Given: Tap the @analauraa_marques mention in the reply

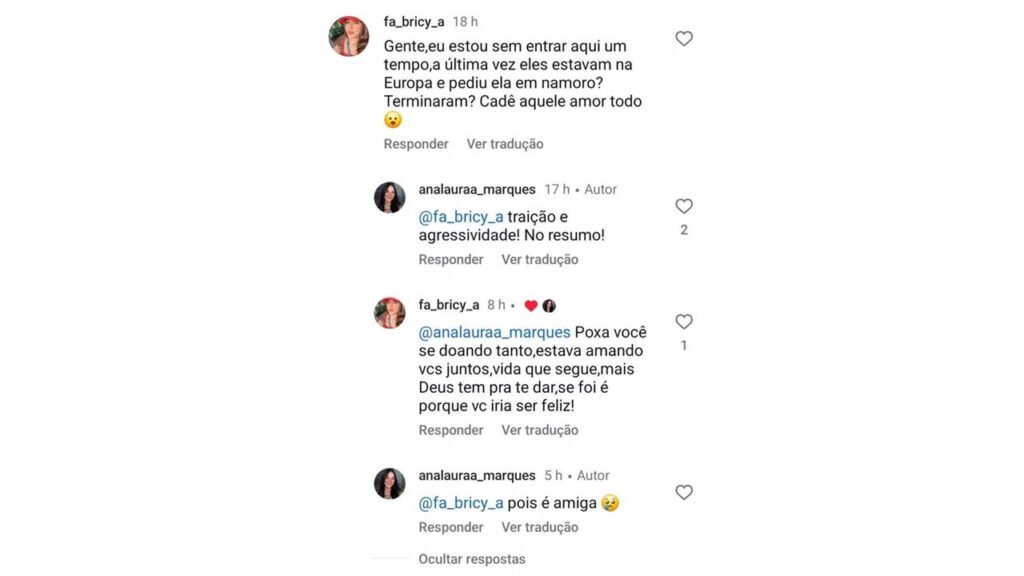Looking at the screenshot, I should pos(495,332).
